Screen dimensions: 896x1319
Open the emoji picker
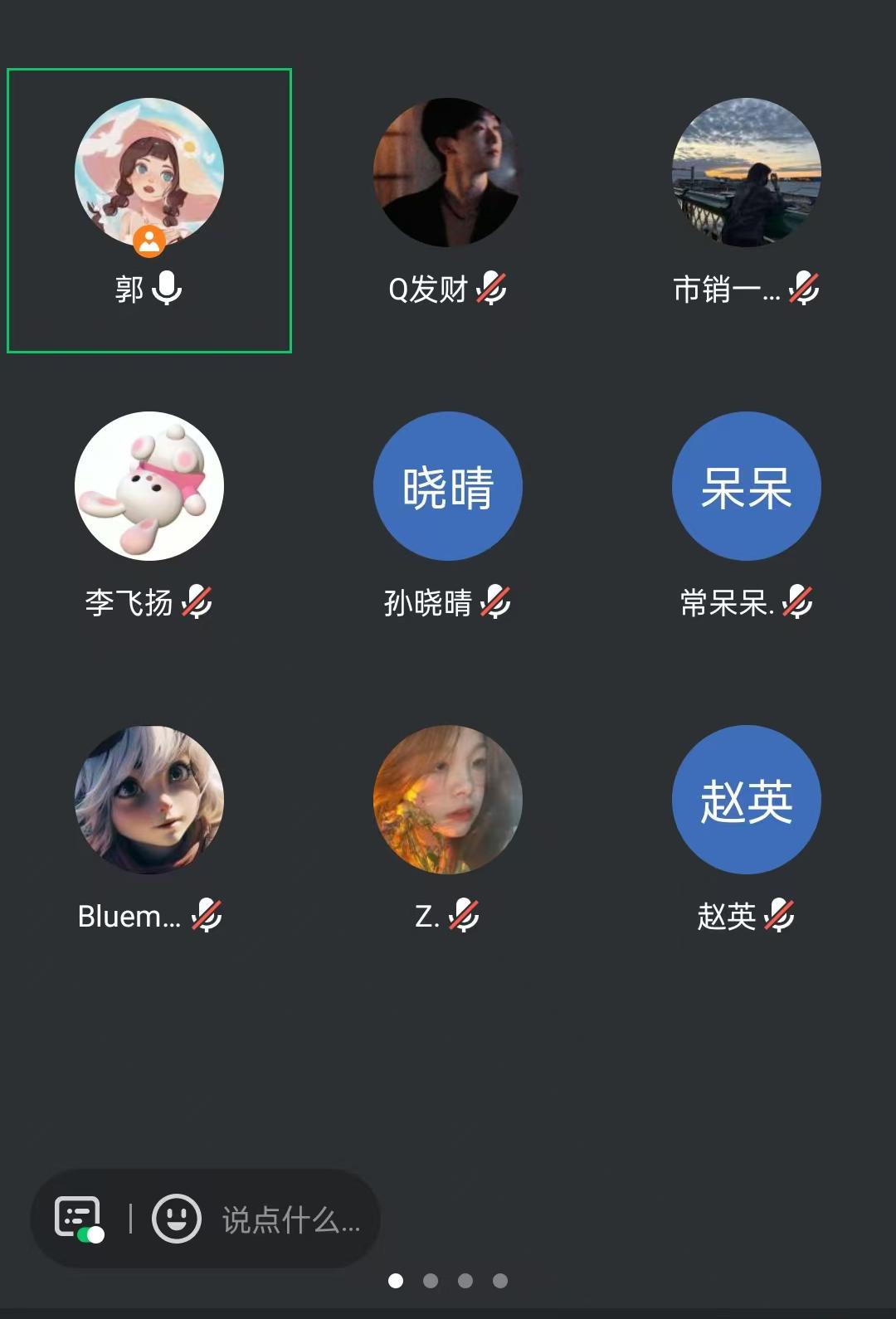point(176,1219)
